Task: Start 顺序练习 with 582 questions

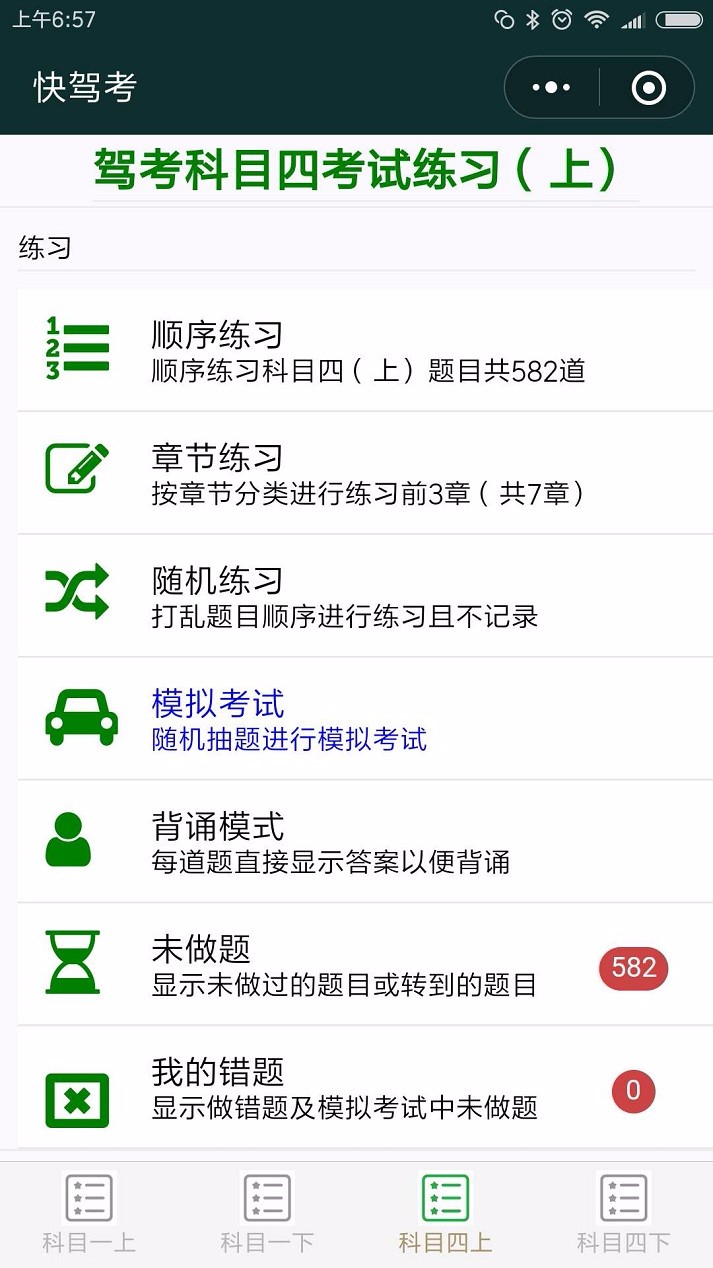Action: coord(357,350)
